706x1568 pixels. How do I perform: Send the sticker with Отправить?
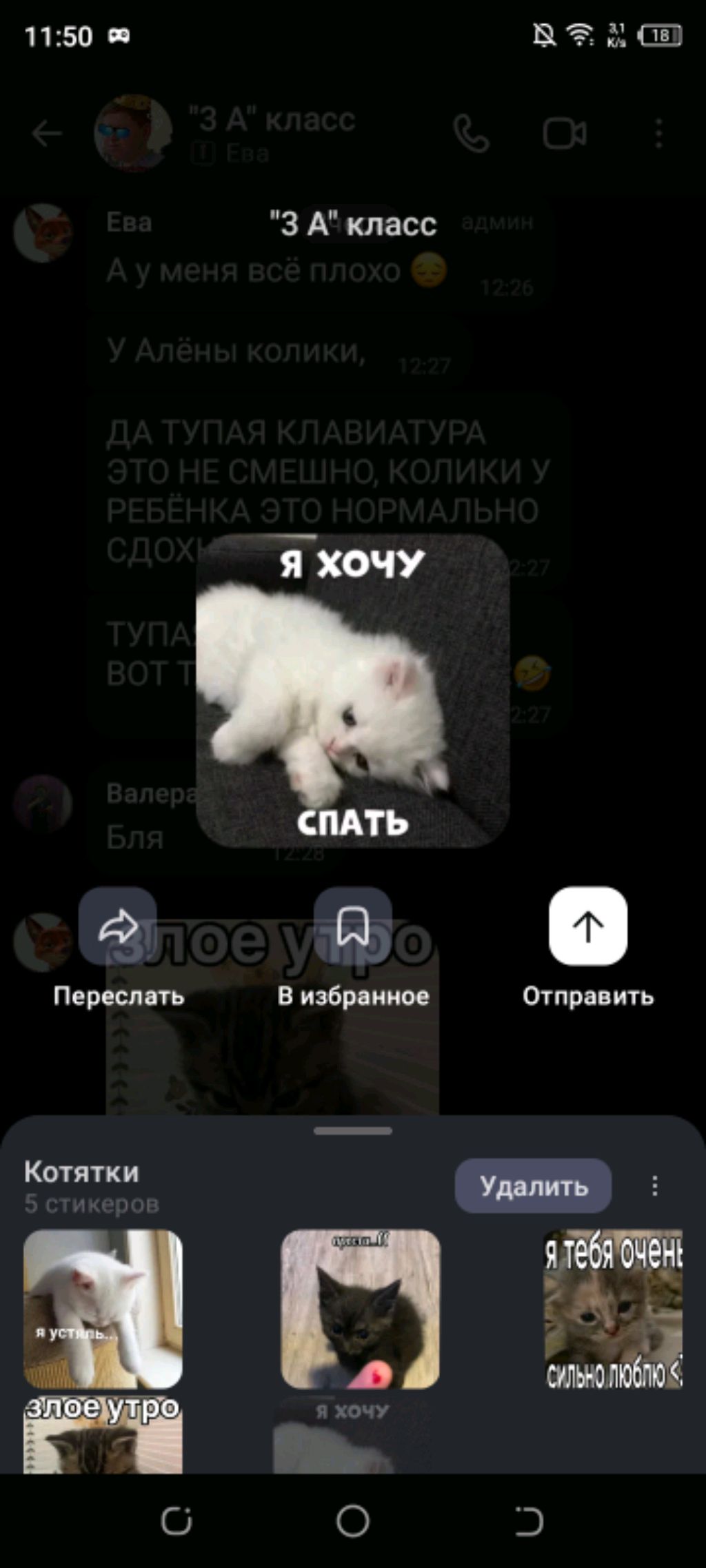point(587,926)
